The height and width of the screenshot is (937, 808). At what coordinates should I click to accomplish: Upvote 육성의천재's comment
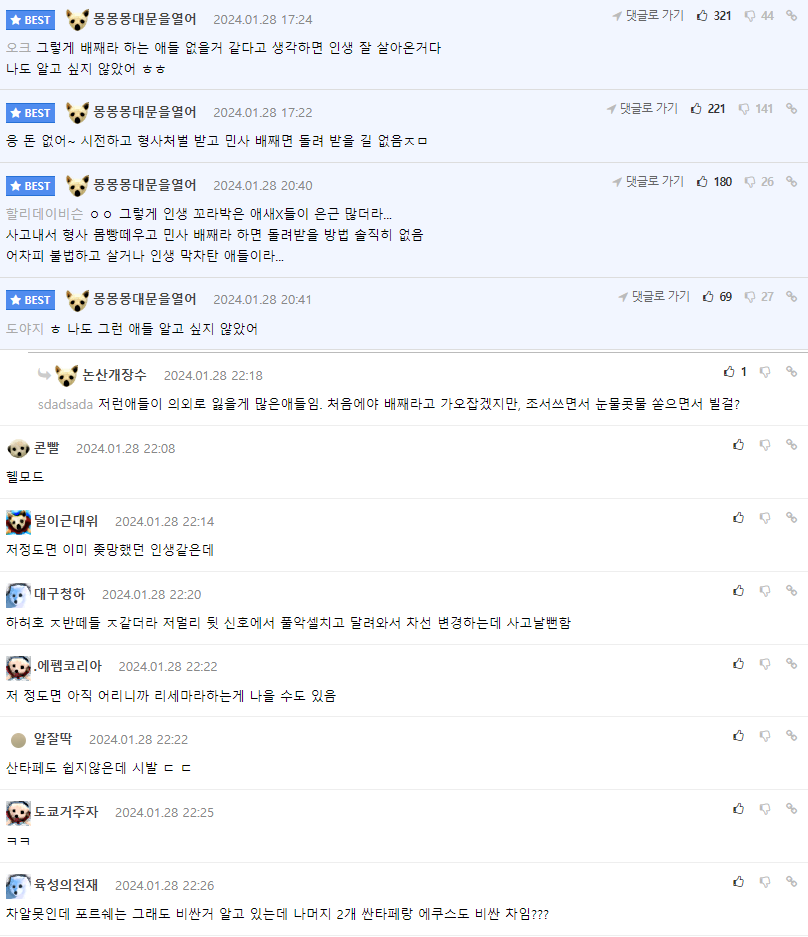point(738,882)
